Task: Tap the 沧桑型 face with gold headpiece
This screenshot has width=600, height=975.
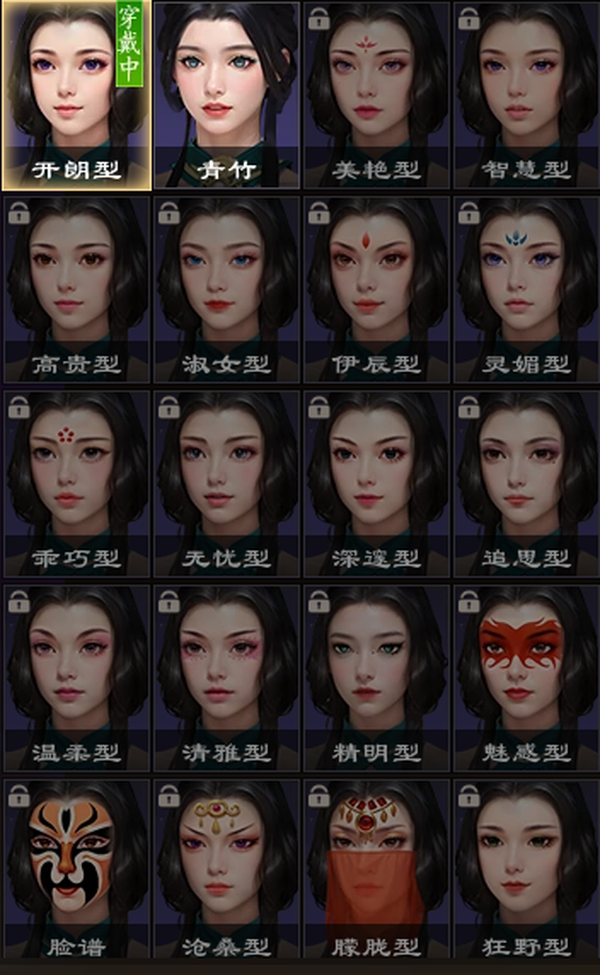Action: pyautogui.click(x=227, y=869)
